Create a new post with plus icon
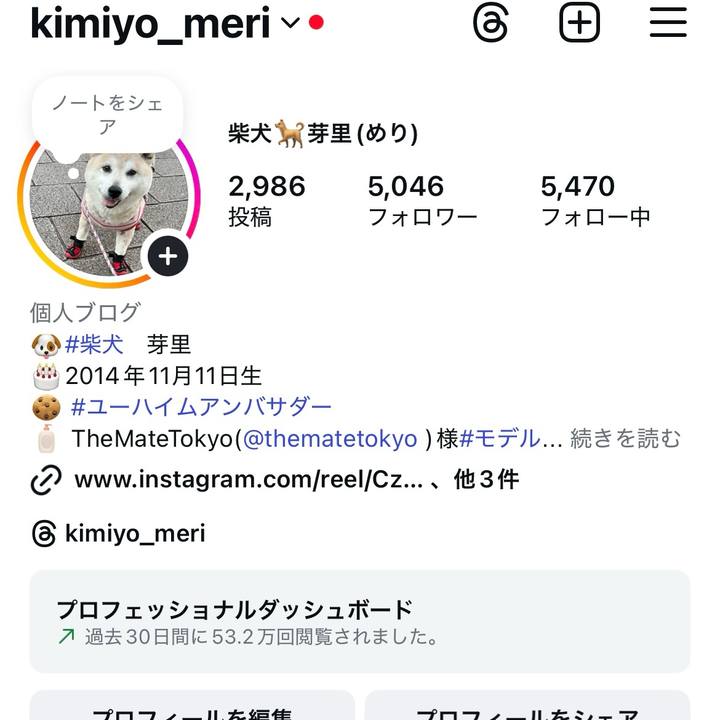 click(579, 22)
